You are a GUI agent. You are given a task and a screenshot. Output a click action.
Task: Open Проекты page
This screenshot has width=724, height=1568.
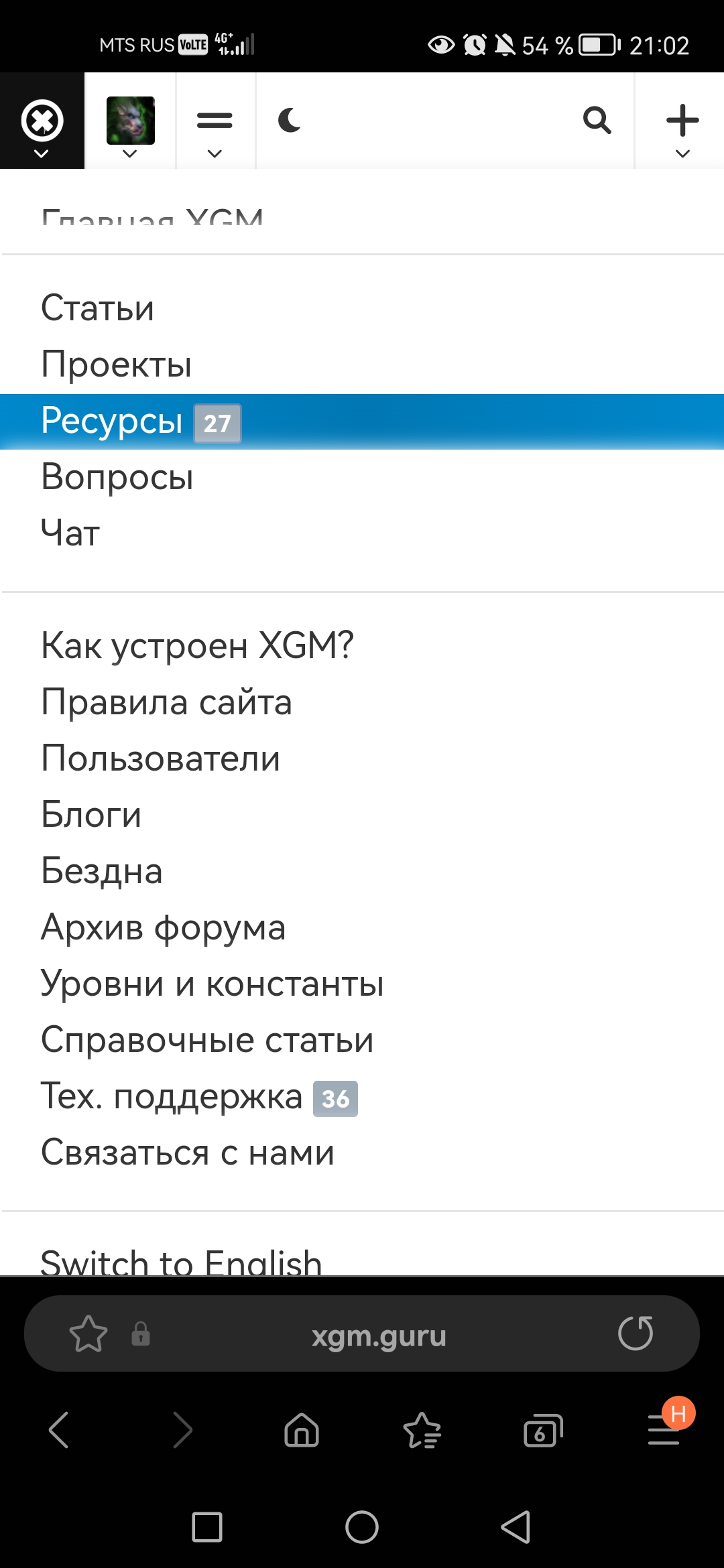[116, 365]
